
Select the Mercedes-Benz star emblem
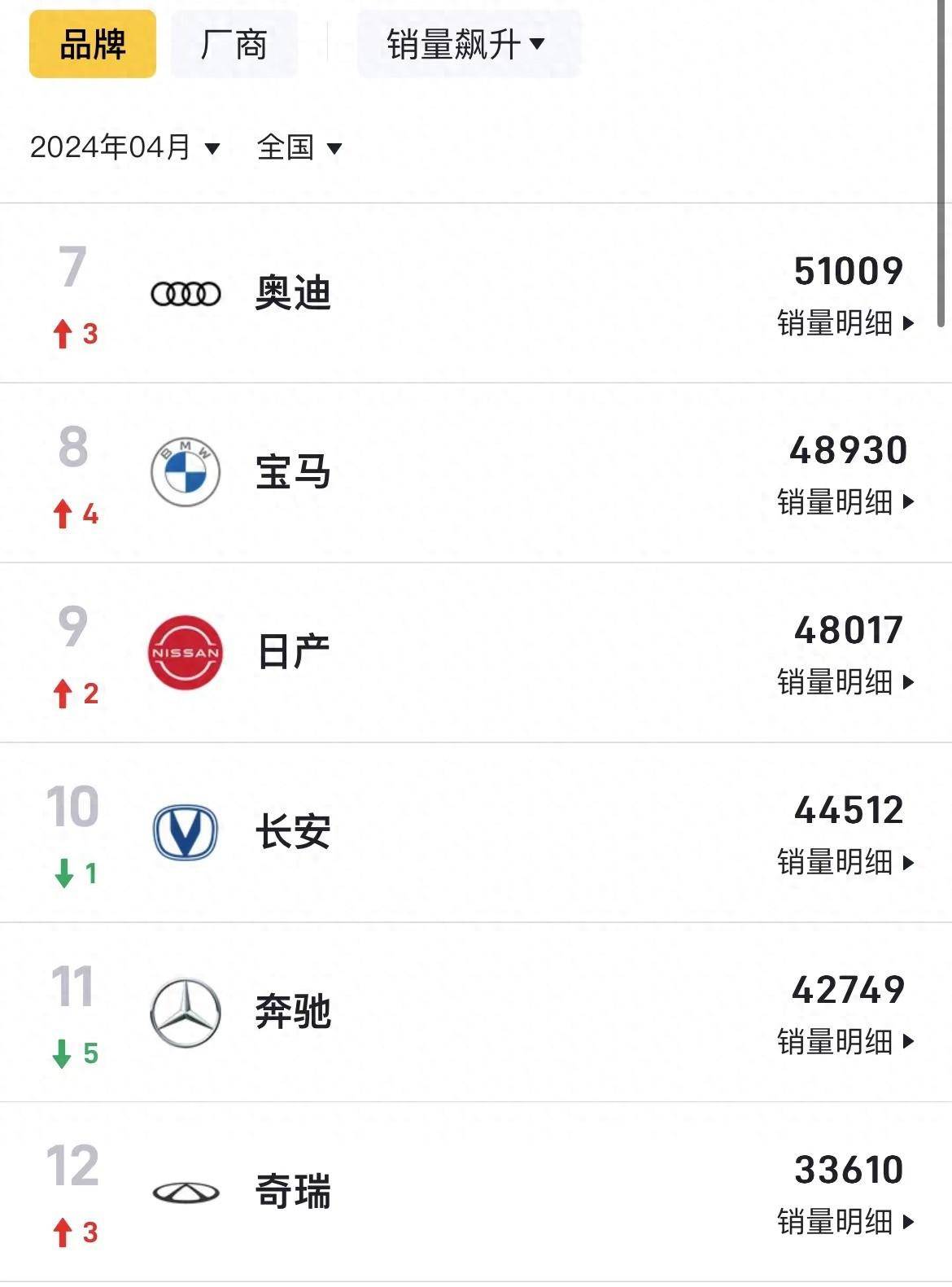point(185,1011)
